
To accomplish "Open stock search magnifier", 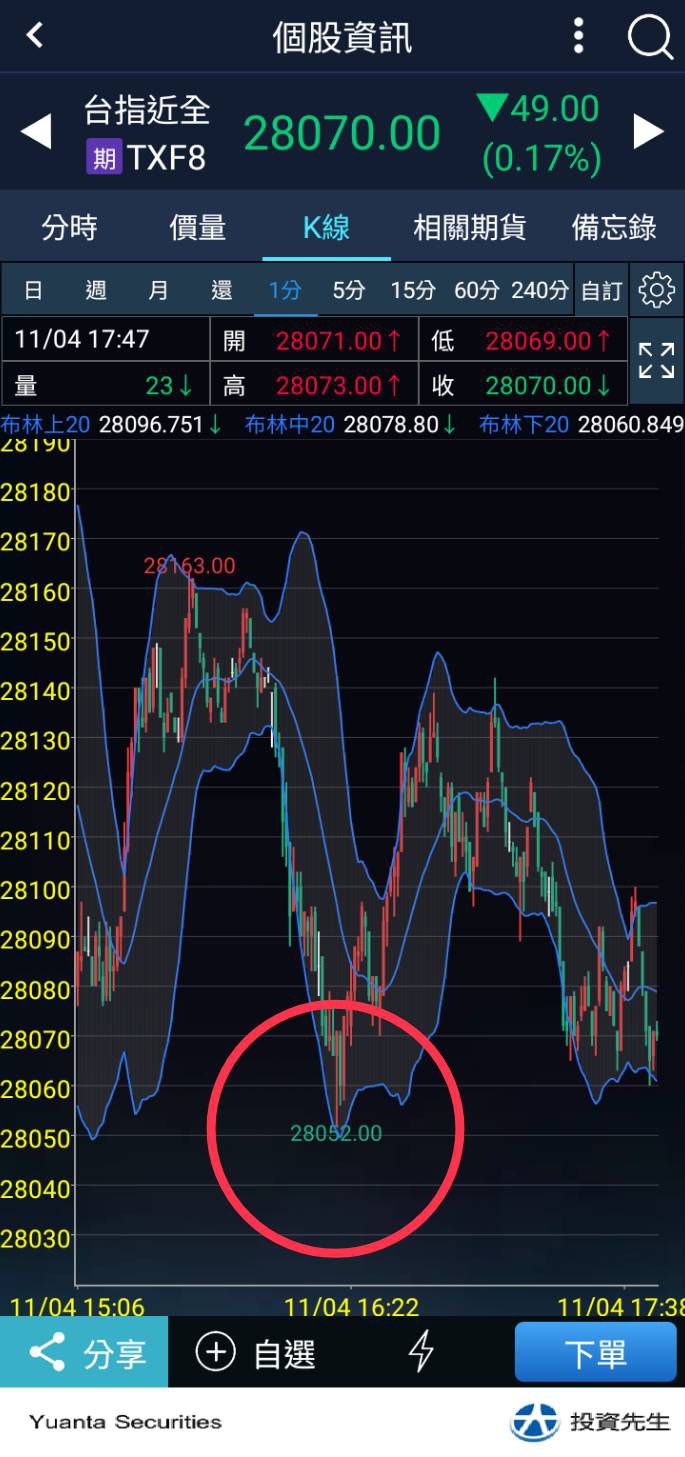I will (x=649, y=37).
